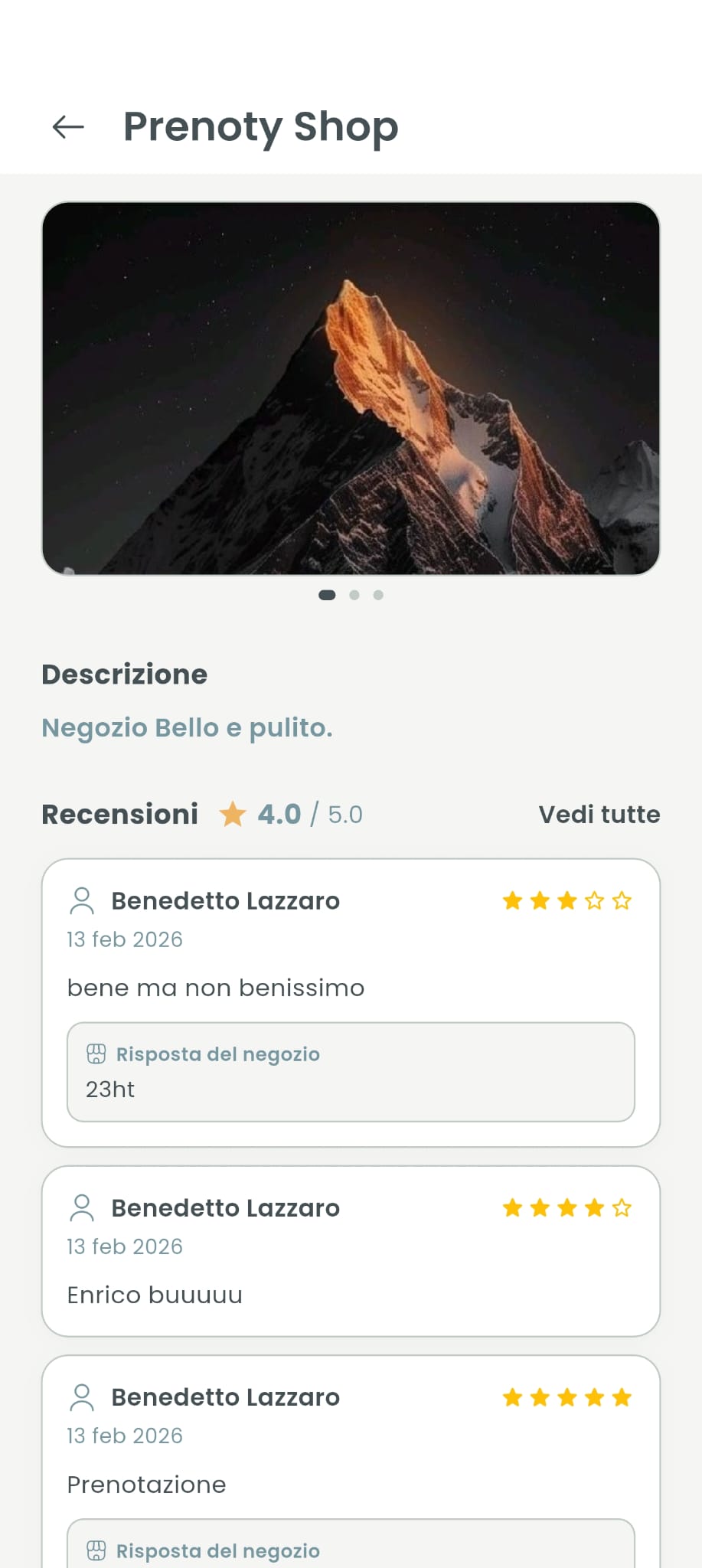Open the mountain photo in the shop gallery
This screenshot has height=1568, width=702.
pyautogui.click(x=351, y=388)
